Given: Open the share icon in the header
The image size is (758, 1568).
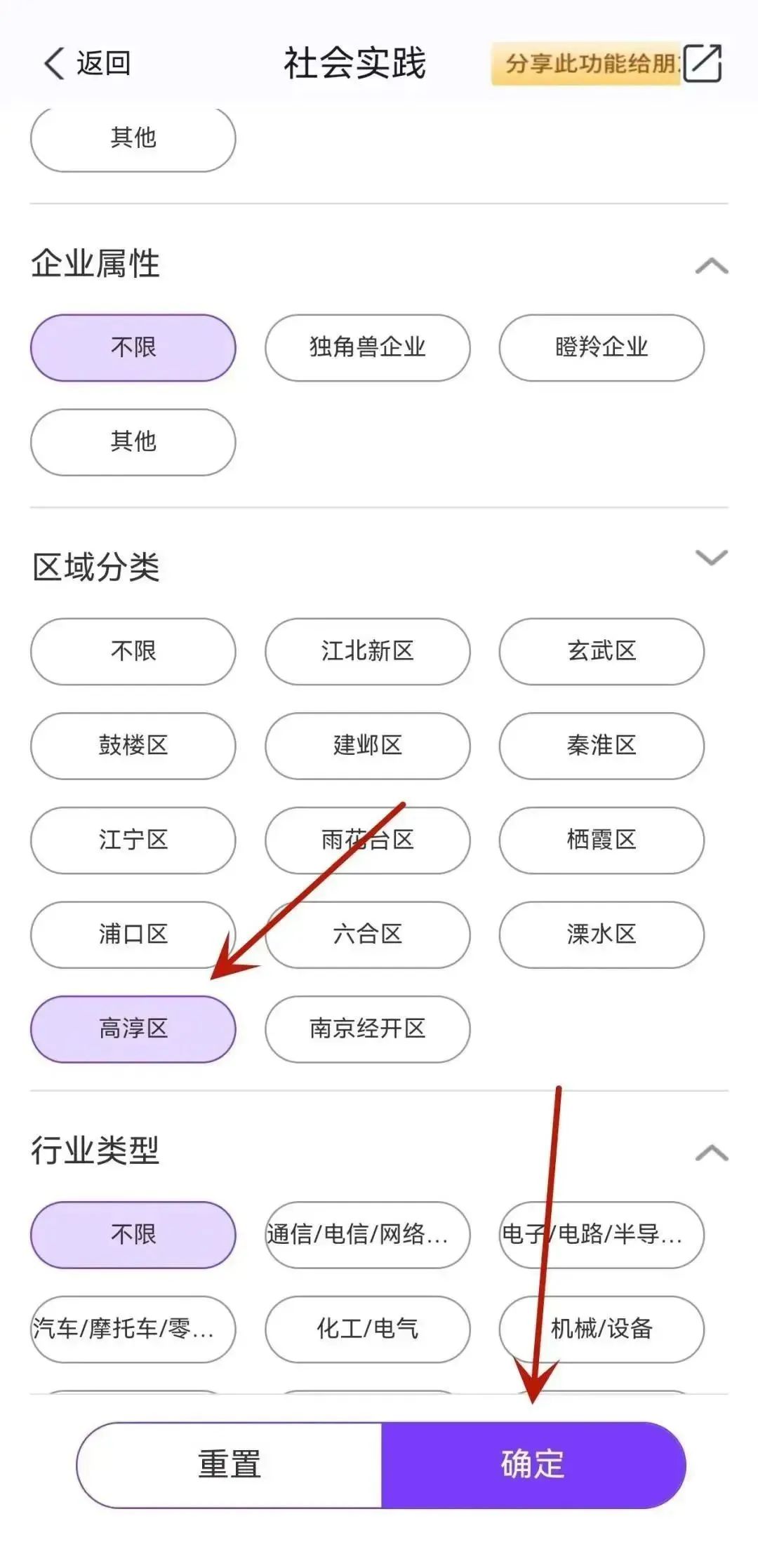Looking at the screenshot, I should (703, 63).
